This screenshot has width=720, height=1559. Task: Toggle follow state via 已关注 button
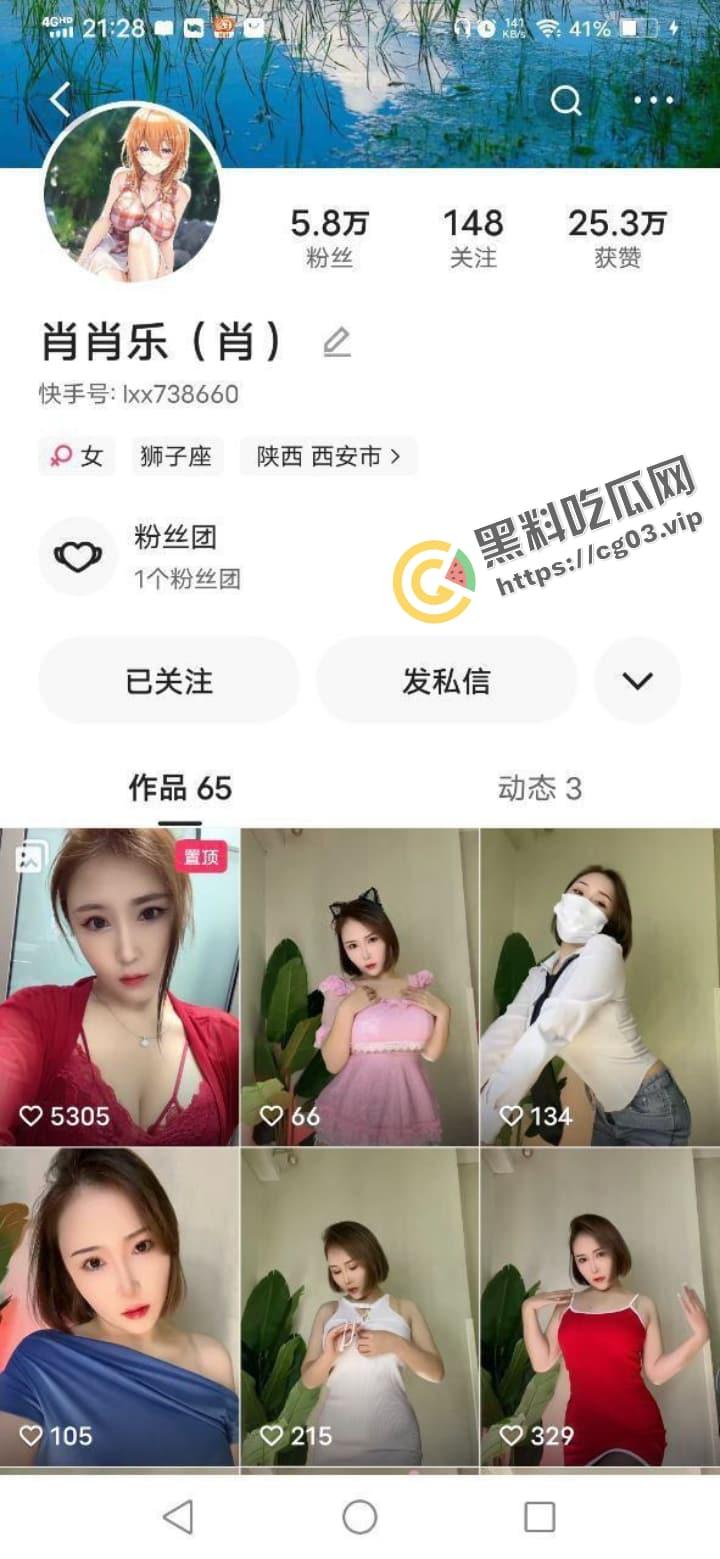pos(168,680)
